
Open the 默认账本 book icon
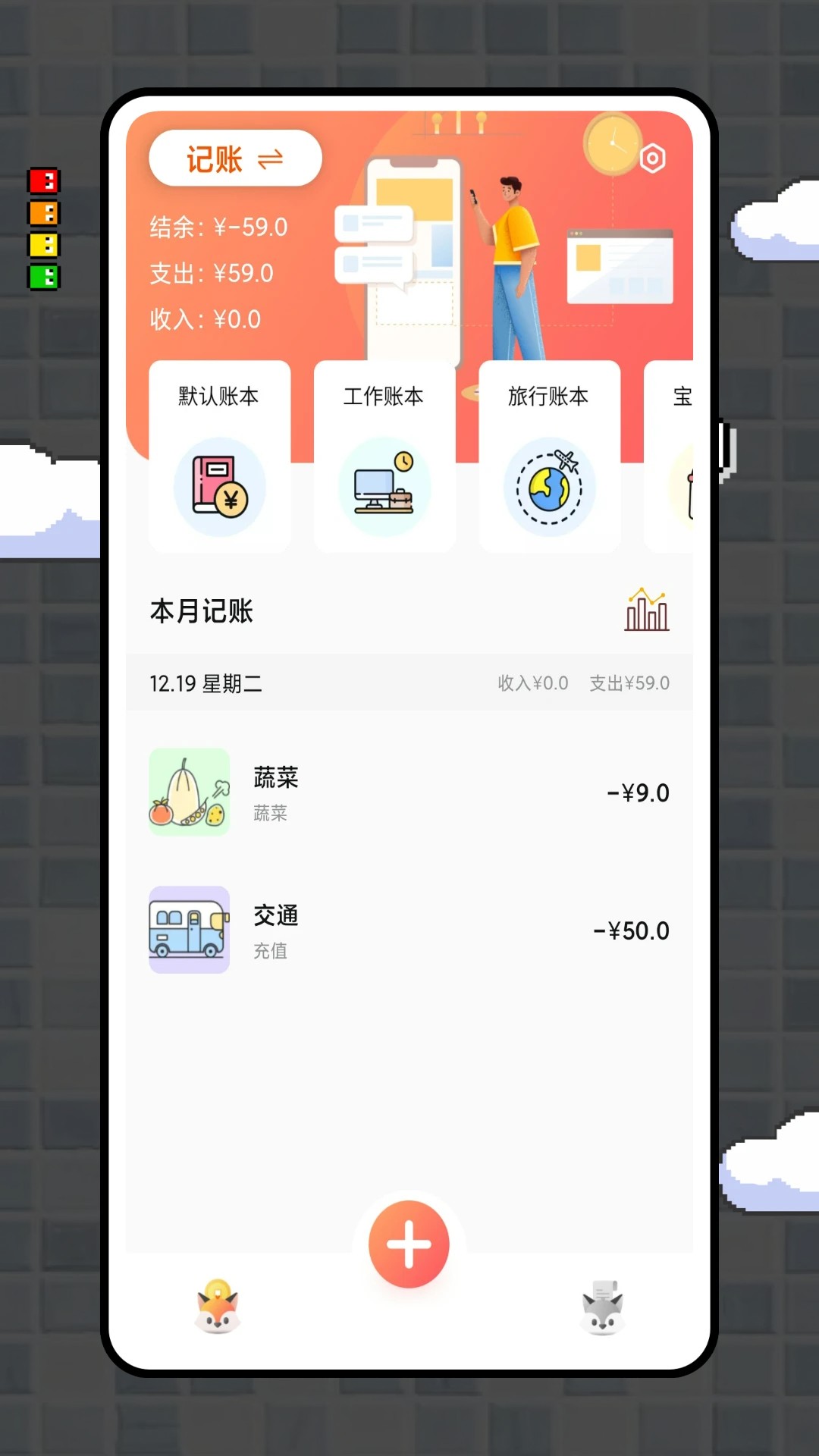point(220,488)
